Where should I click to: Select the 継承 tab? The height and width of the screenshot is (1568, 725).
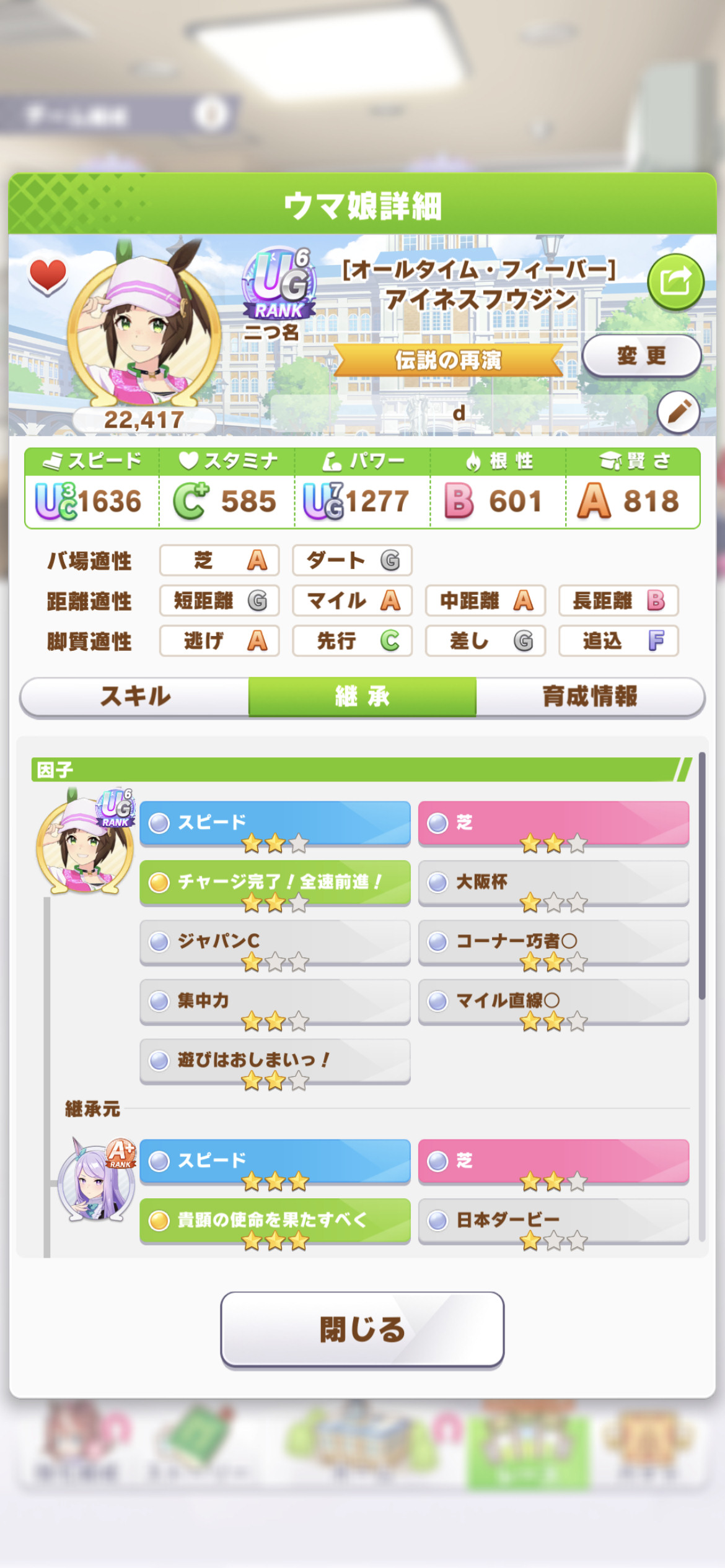362,697
